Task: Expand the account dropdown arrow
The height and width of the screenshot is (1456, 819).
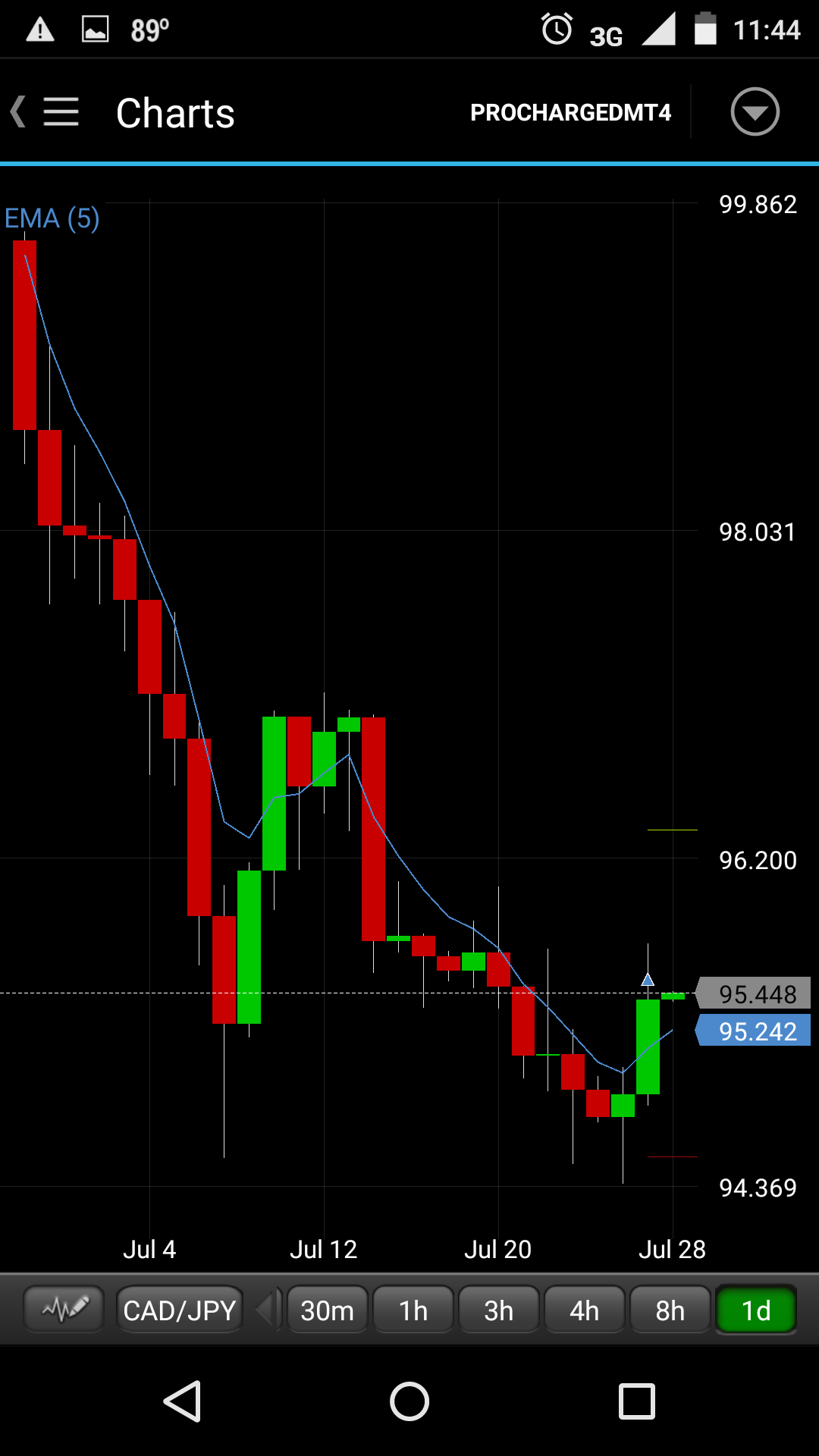Action: click(755, 112)
